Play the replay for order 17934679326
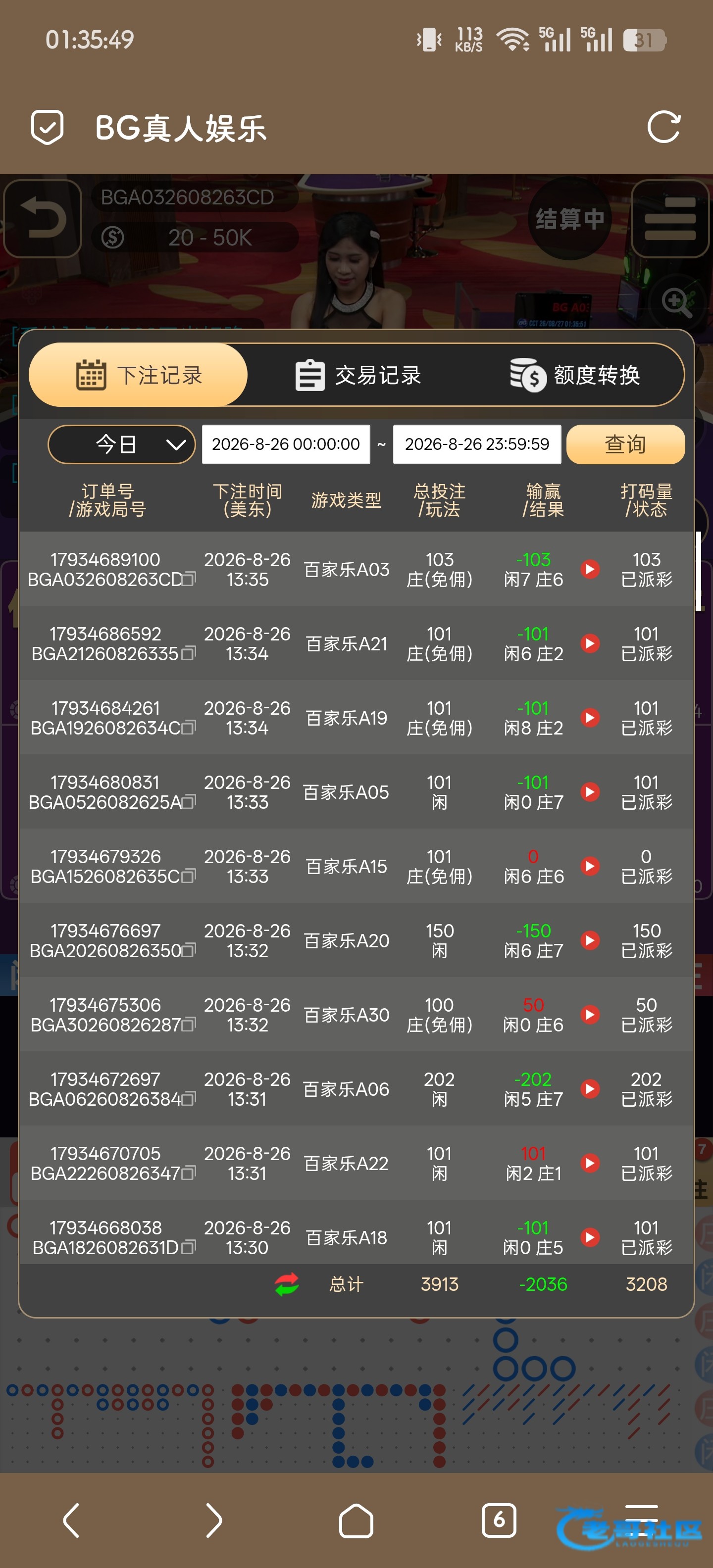Image resolution: width=713 pixels, height=1568 pixels. 589,866
